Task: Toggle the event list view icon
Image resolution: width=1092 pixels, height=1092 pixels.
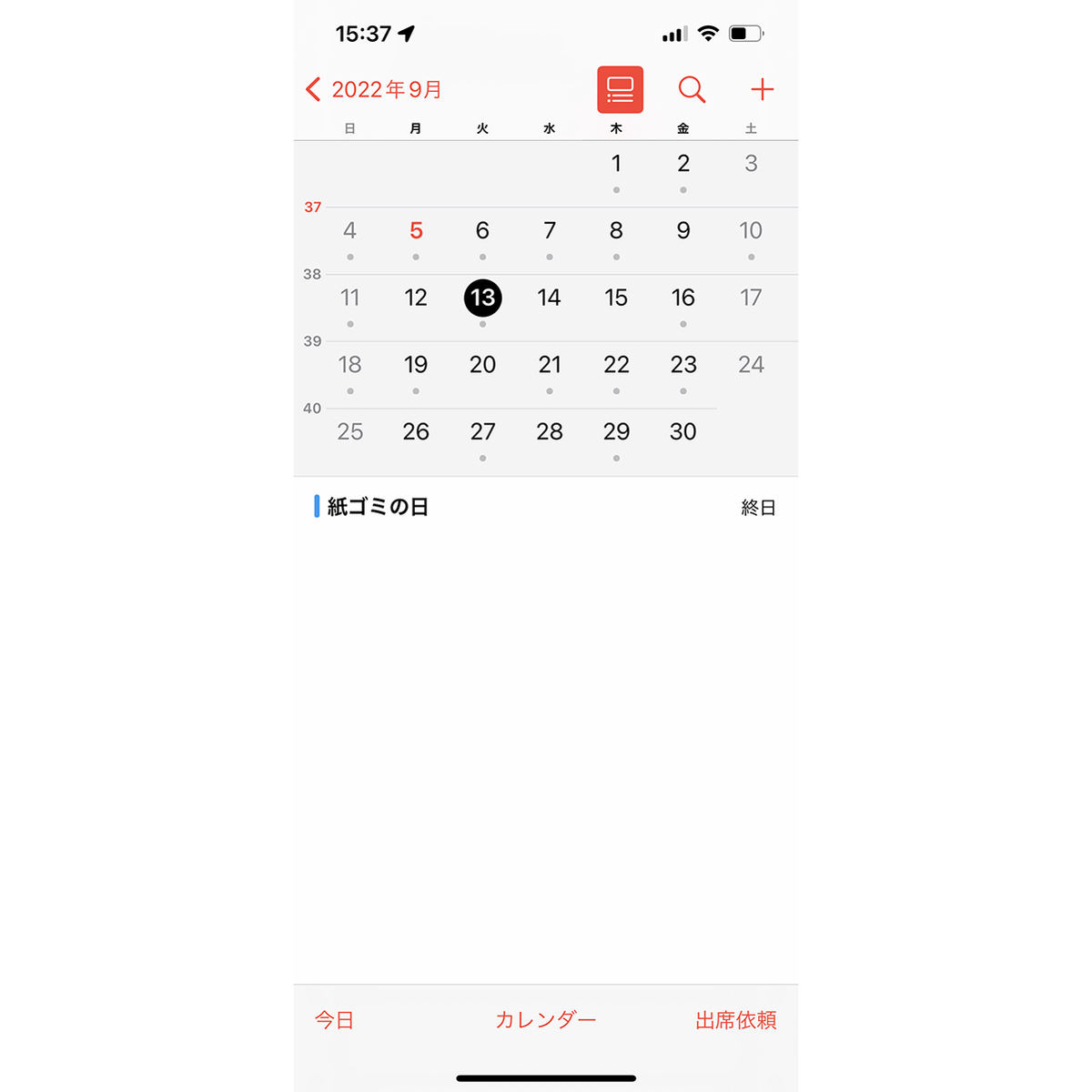Action: click(620, 89)
